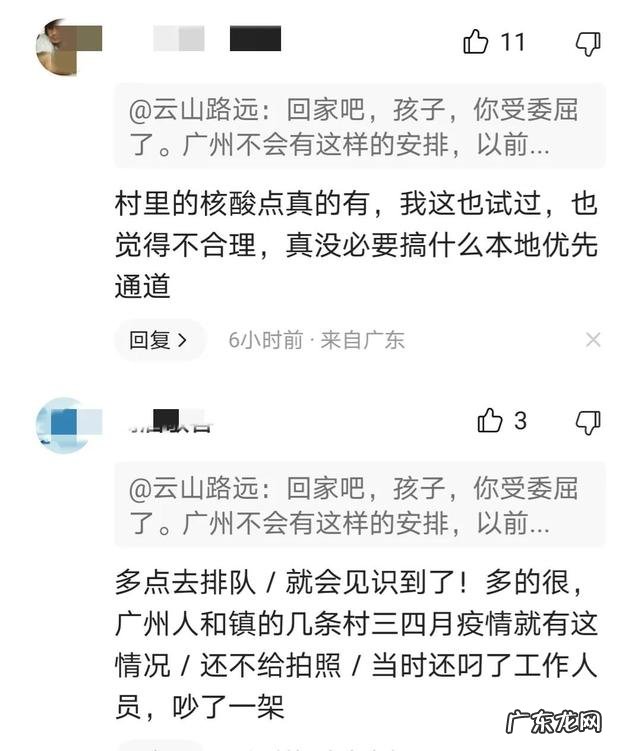640x751 pixels.
Task: Dislike the comment about 村里的核酸点
Action: pyautogui.click(x=589, y=43)
